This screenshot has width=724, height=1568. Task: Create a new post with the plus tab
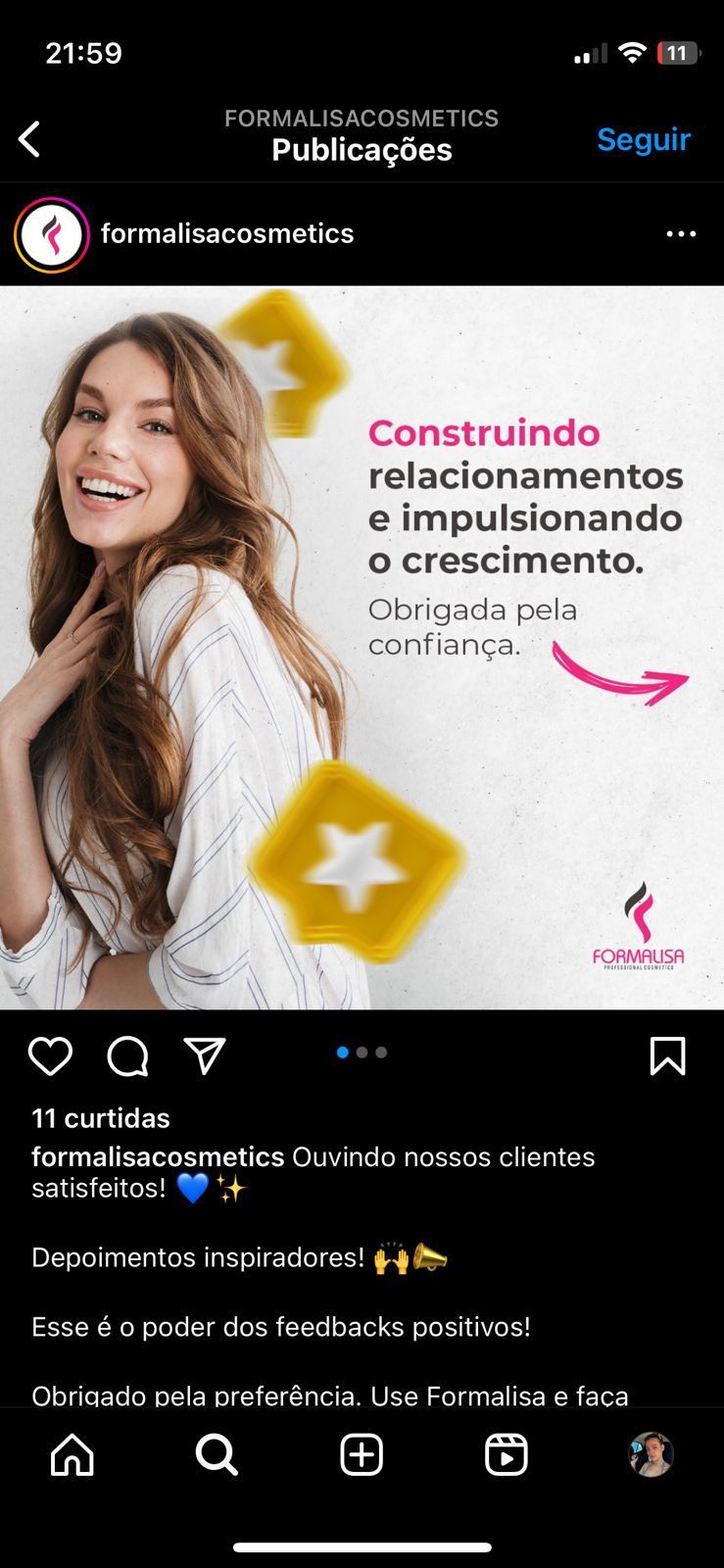(x=362, y=1455)
